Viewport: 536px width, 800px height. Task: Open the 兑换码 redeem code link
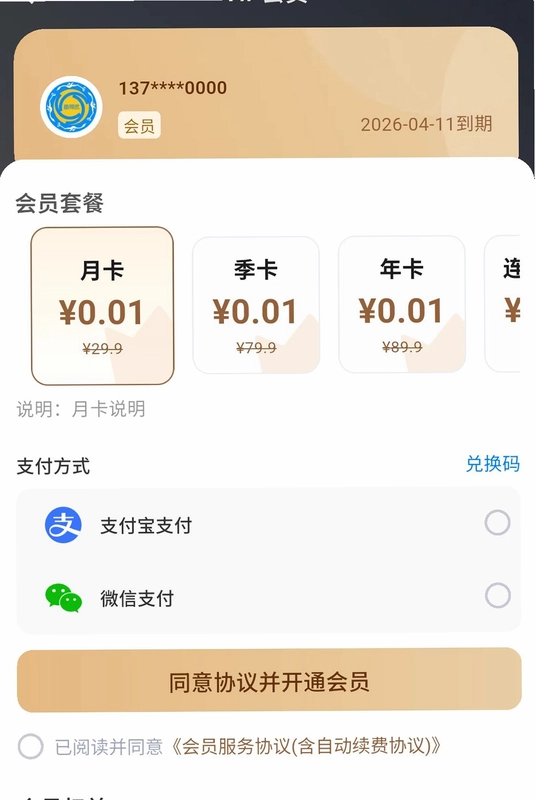(493, 464)
